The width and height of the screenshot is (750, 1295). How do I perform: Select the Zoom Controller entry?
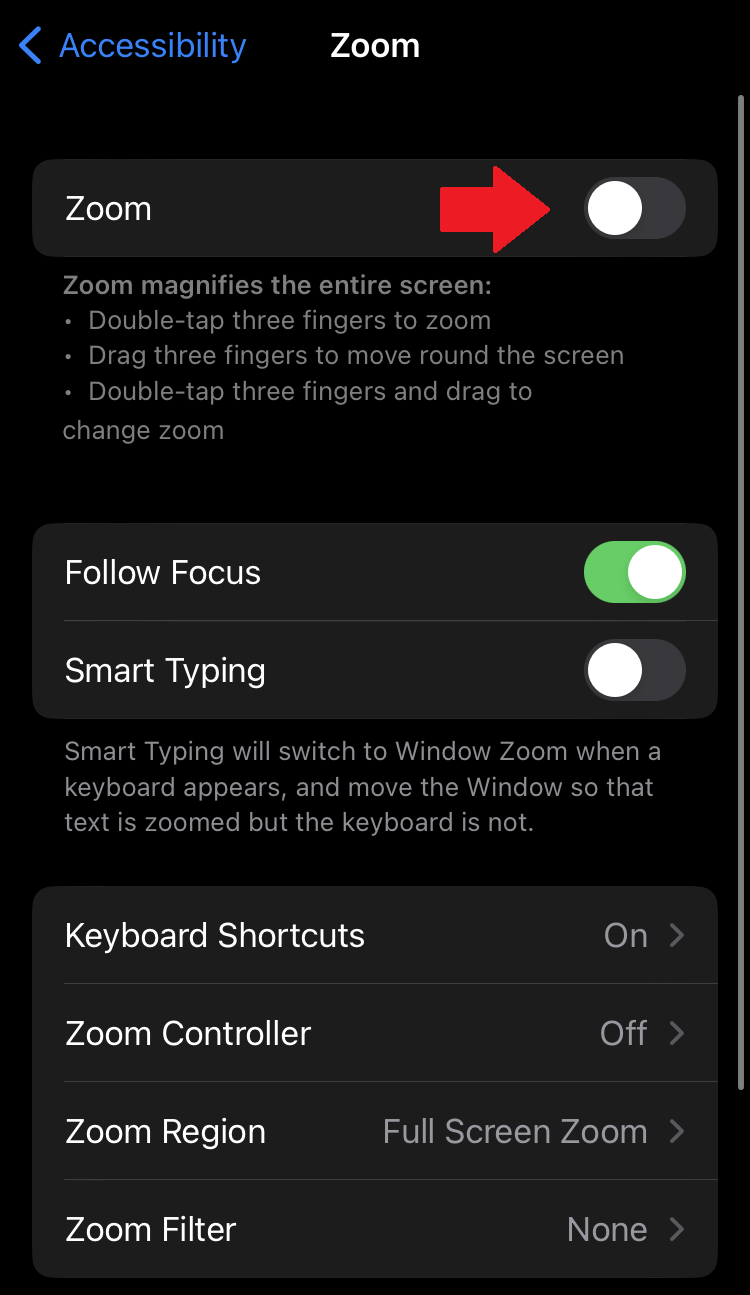coord(187,1033)
